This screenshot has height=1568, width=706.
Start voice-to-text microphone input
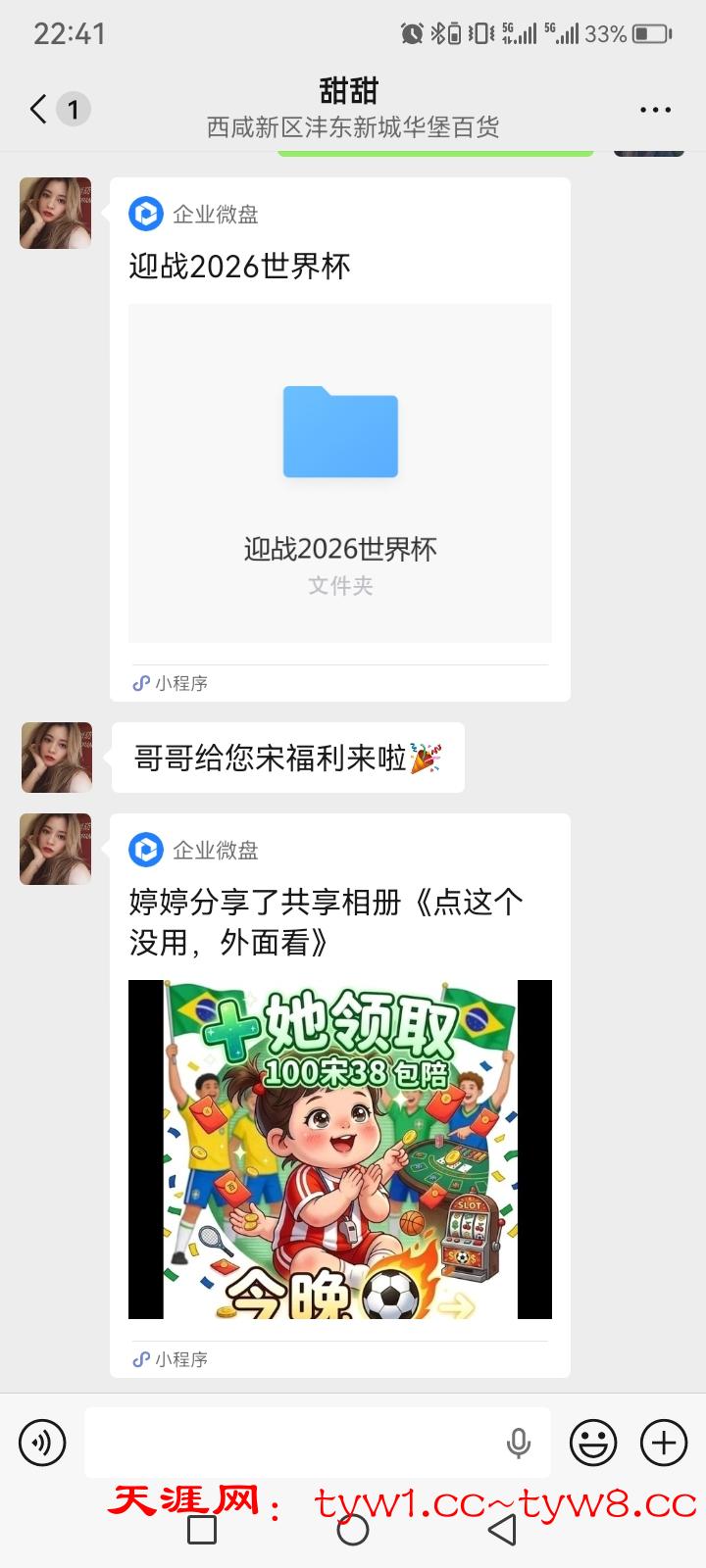pos(519,1443)
